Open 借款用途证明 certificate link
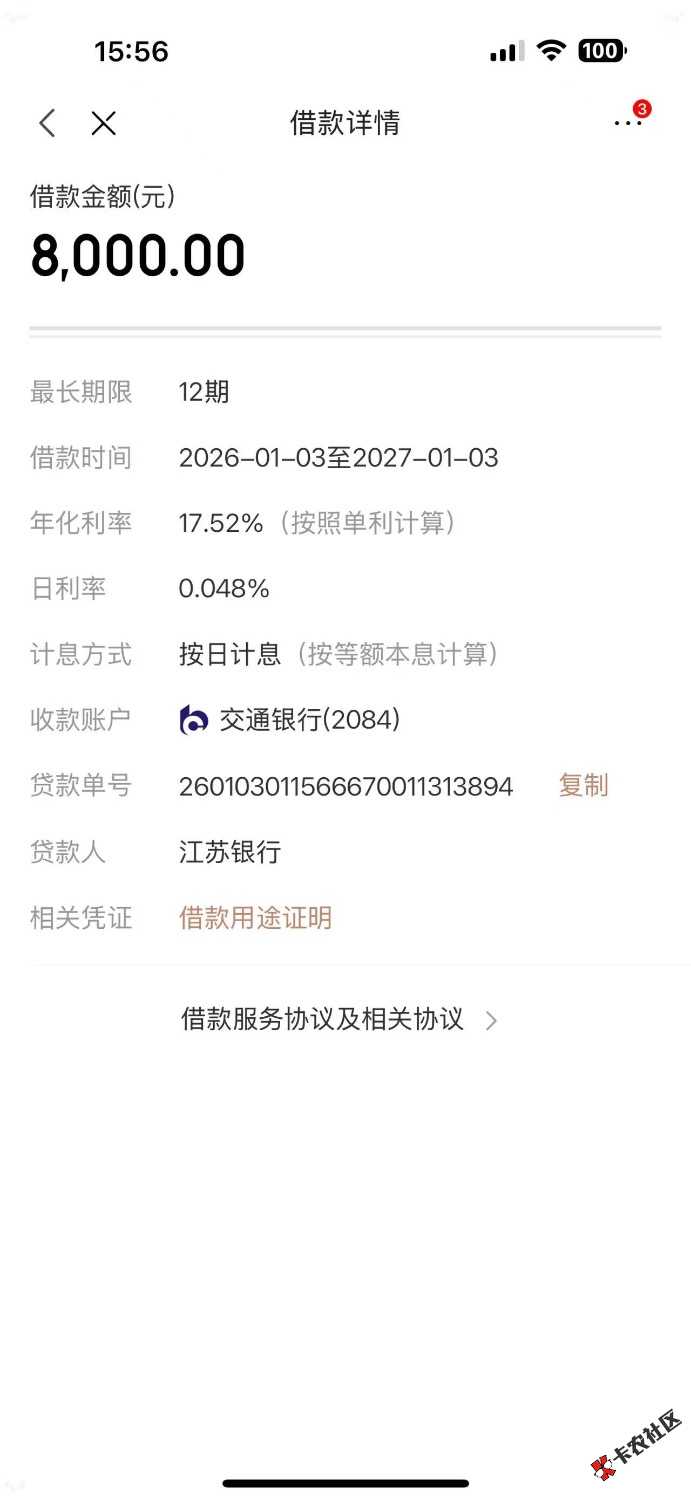The image size is (691, 1500). coord(255,918)
